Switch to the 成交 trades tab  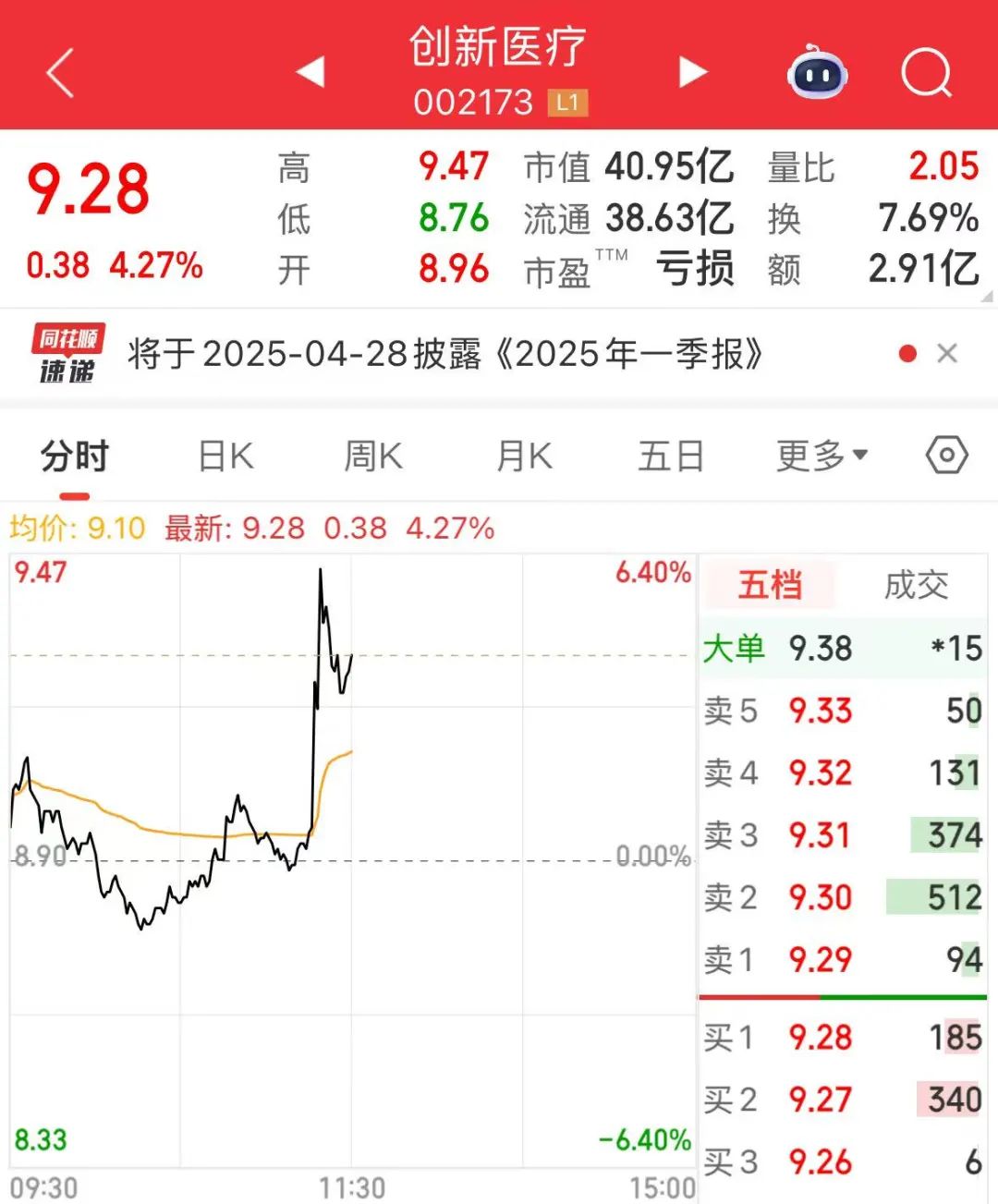point(916,585)
